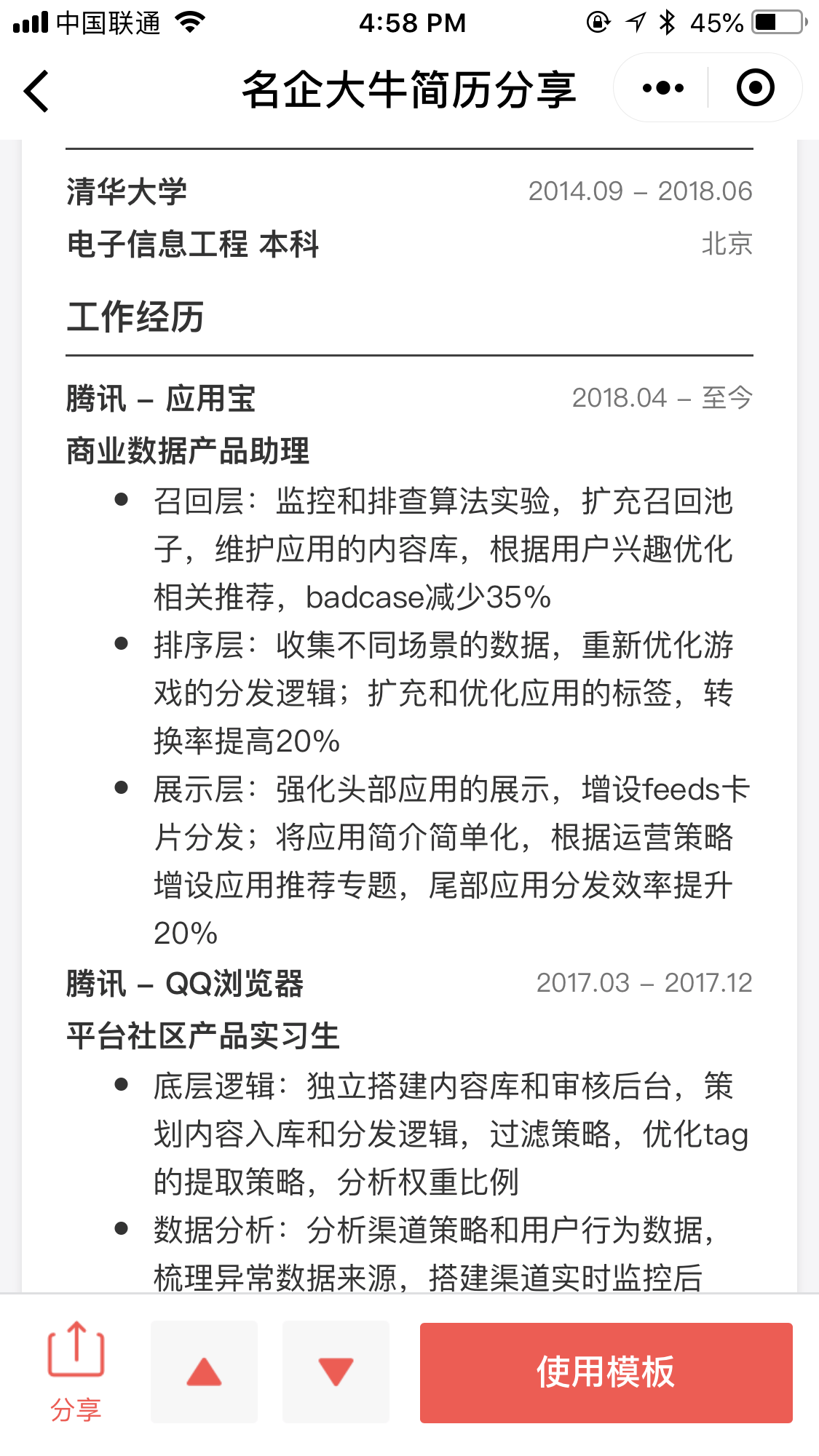Tap the red up arrow button
Image resolution: width=819 pixels, height=1456 pixels.
click(204, 1372)
